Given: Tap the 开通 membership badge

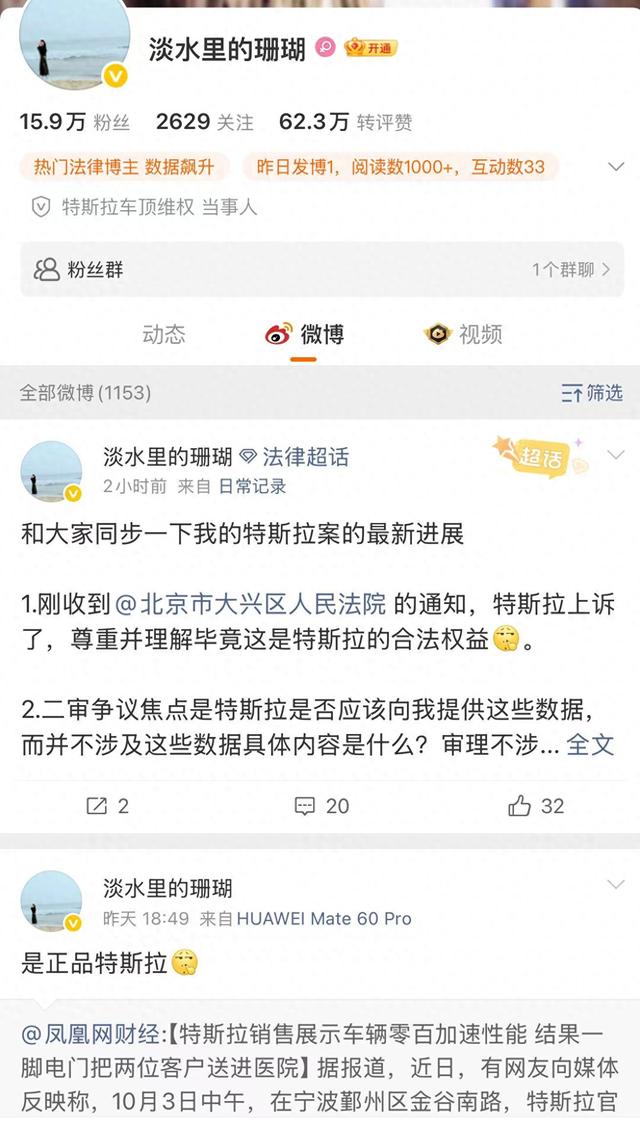Looking at the screenshot, I should tap(371, 48).
